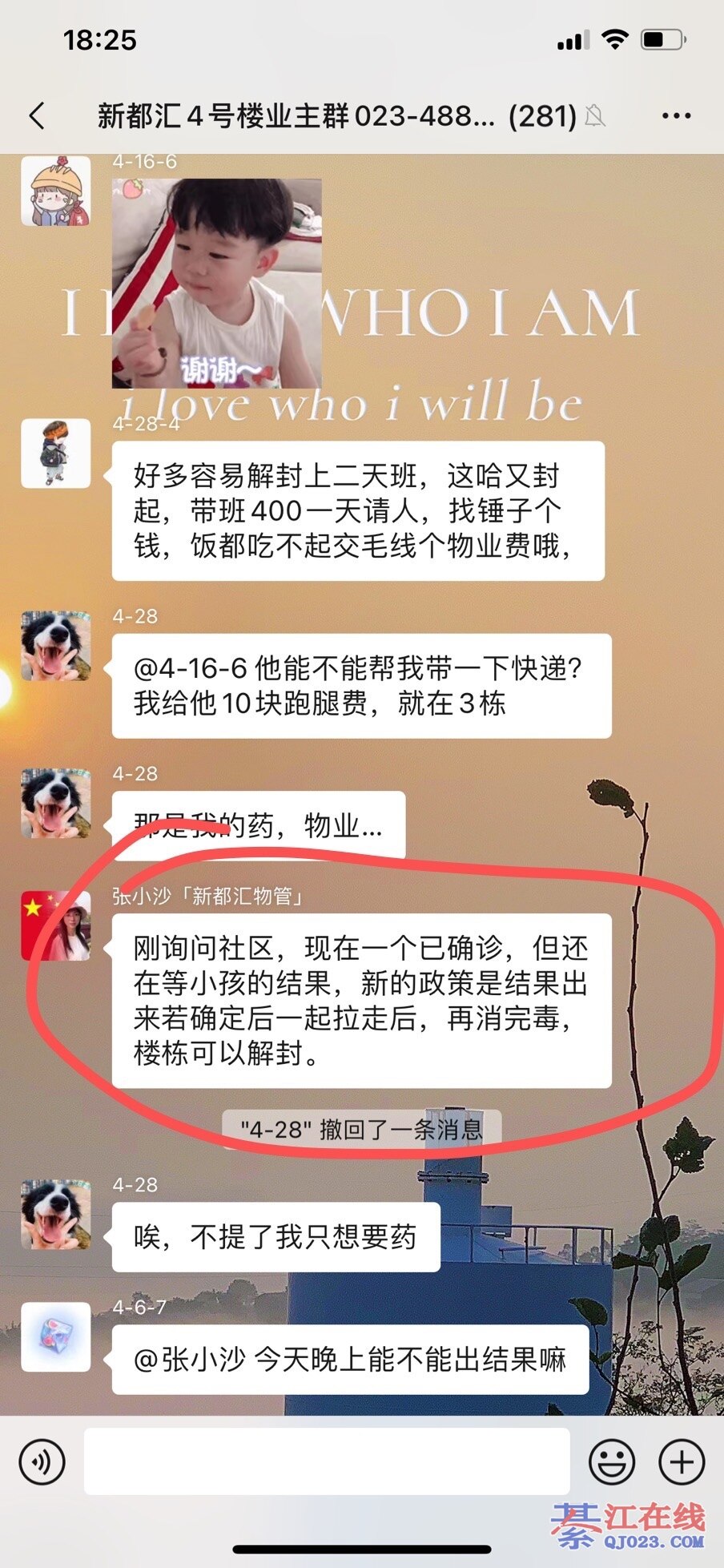Image resolution: width=724 pixels, height=1568 pixels.
Task: Open 张小沙 property manager's avatar
Action: [x=55, y=925]
